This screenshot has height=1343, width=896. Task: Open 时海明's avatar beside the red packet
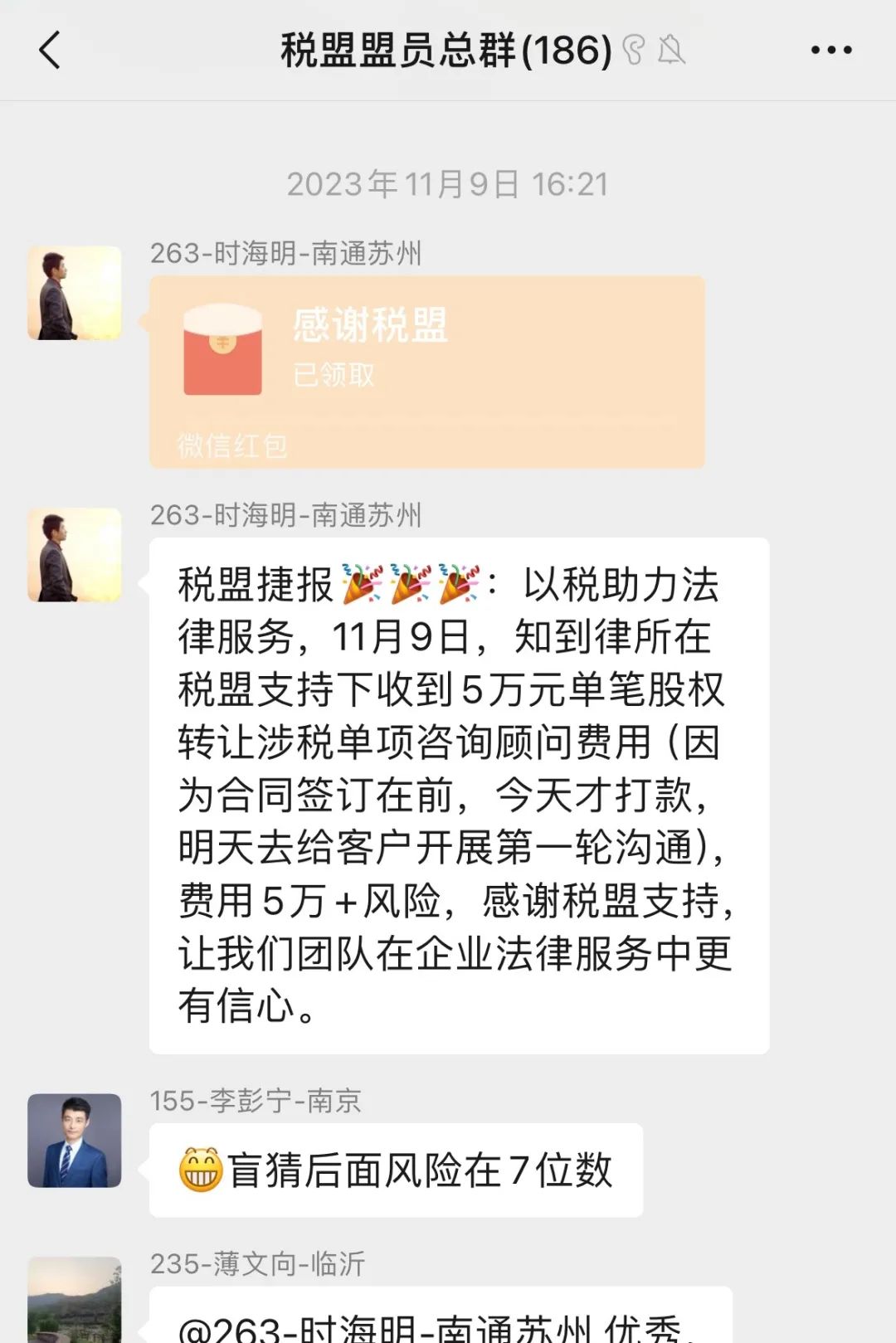75,293
